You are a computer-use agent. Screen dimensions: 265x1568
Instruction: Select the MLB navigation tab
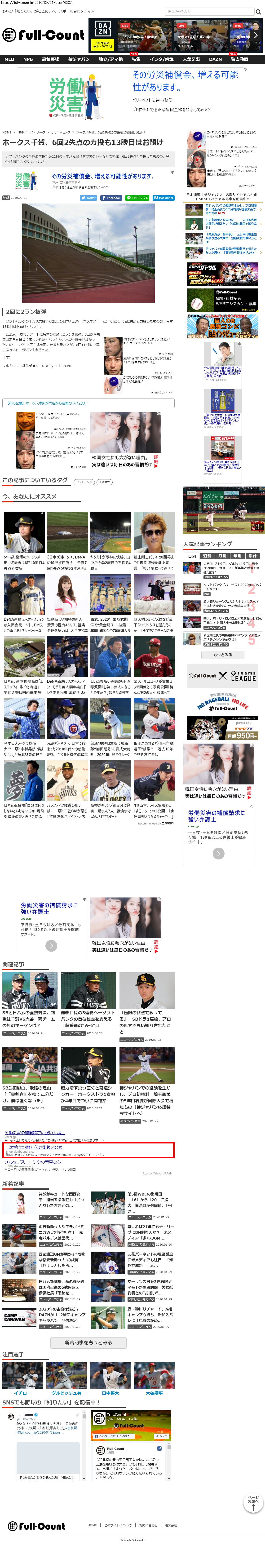[x=9, y=60]
